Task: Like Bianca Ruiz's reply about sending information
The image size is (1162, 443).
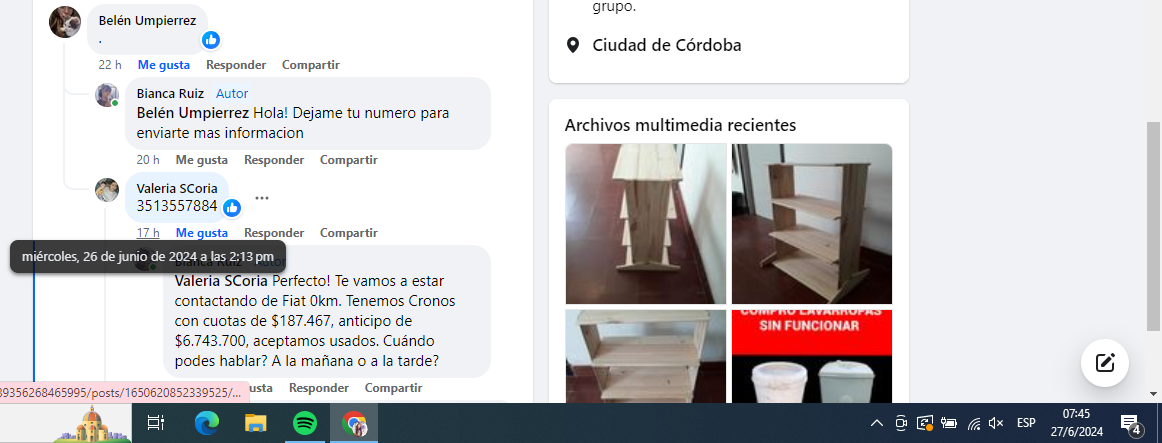Action: (201, 160)
